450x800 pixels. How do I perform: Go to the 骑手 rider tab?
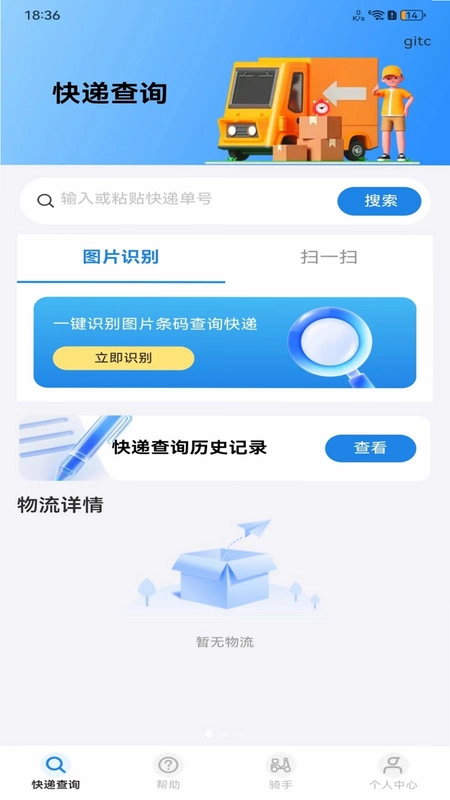(x=281, y=772)
